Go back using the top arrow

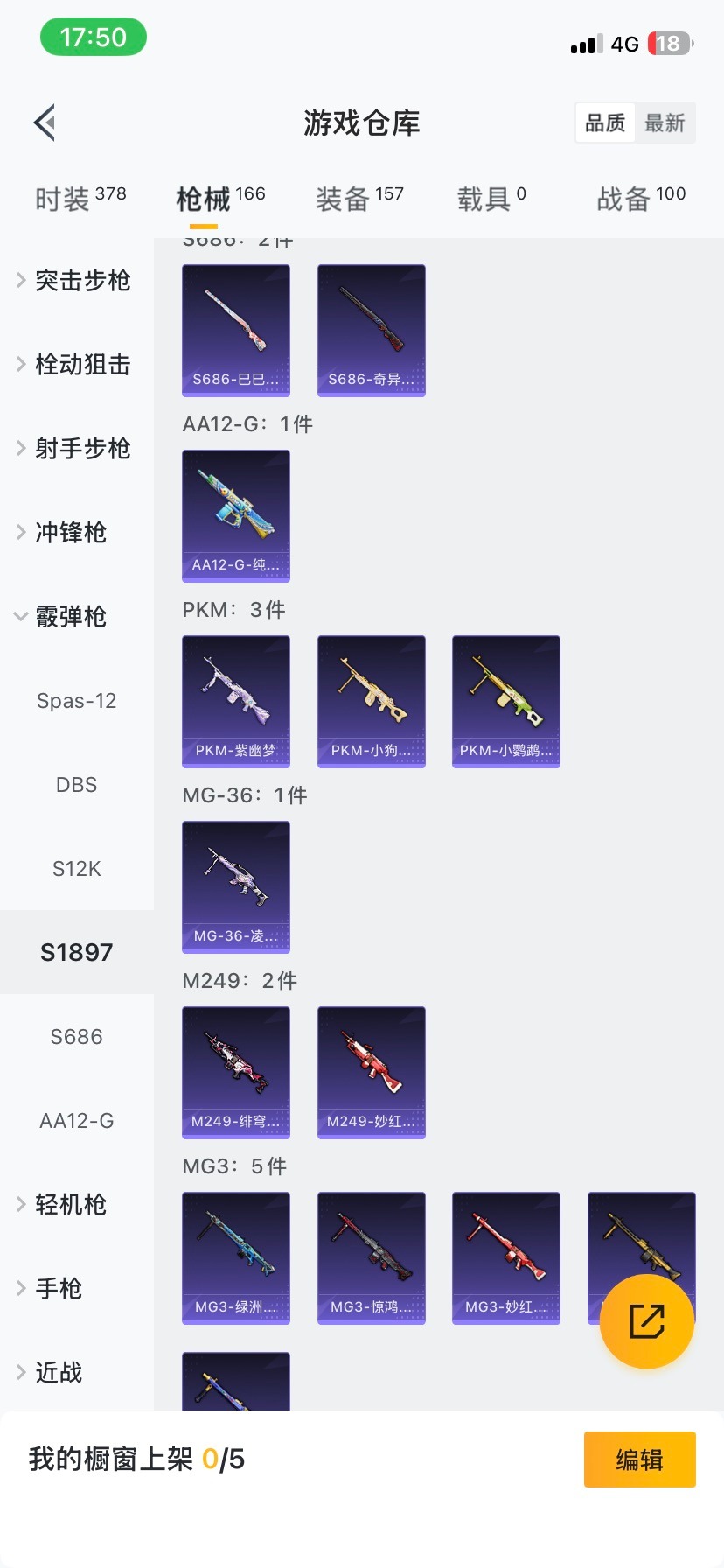45,122
